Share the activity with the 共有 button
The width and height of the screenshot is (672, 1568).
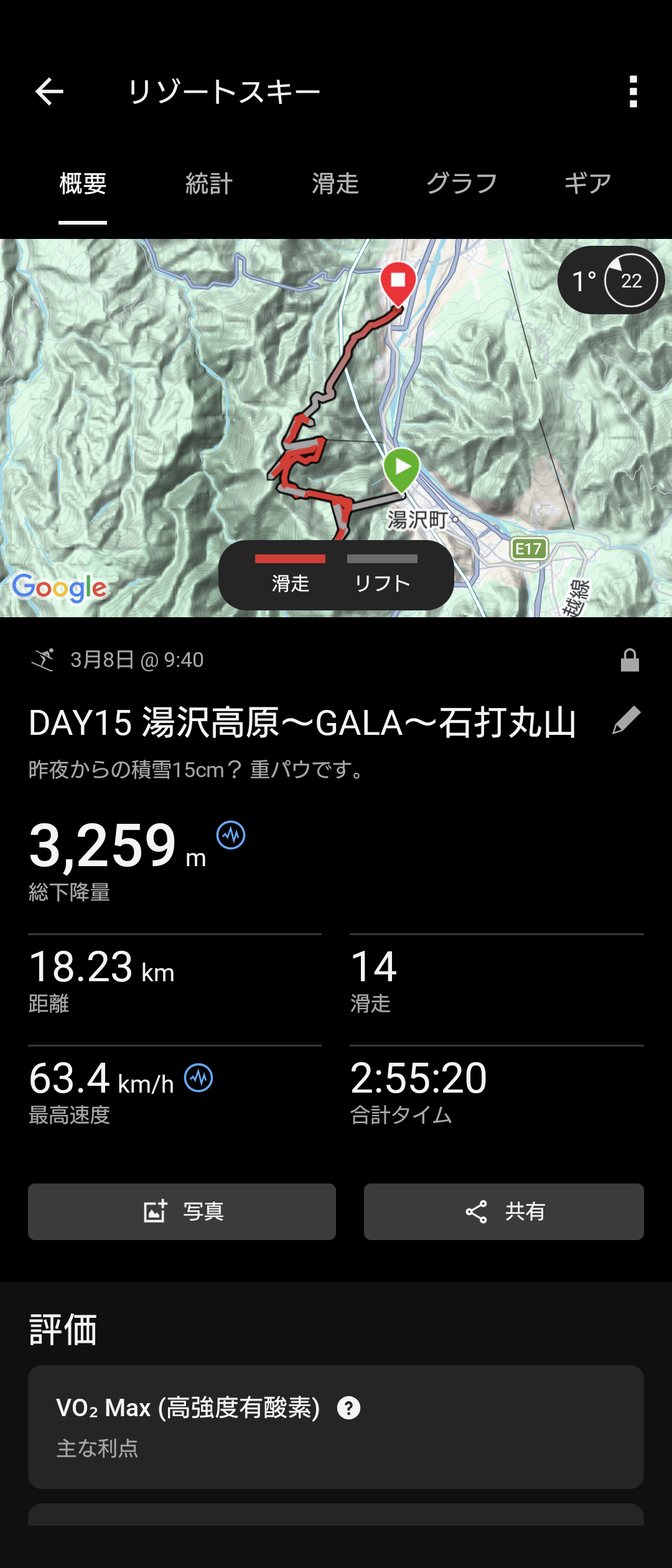tap(503, 1211)
